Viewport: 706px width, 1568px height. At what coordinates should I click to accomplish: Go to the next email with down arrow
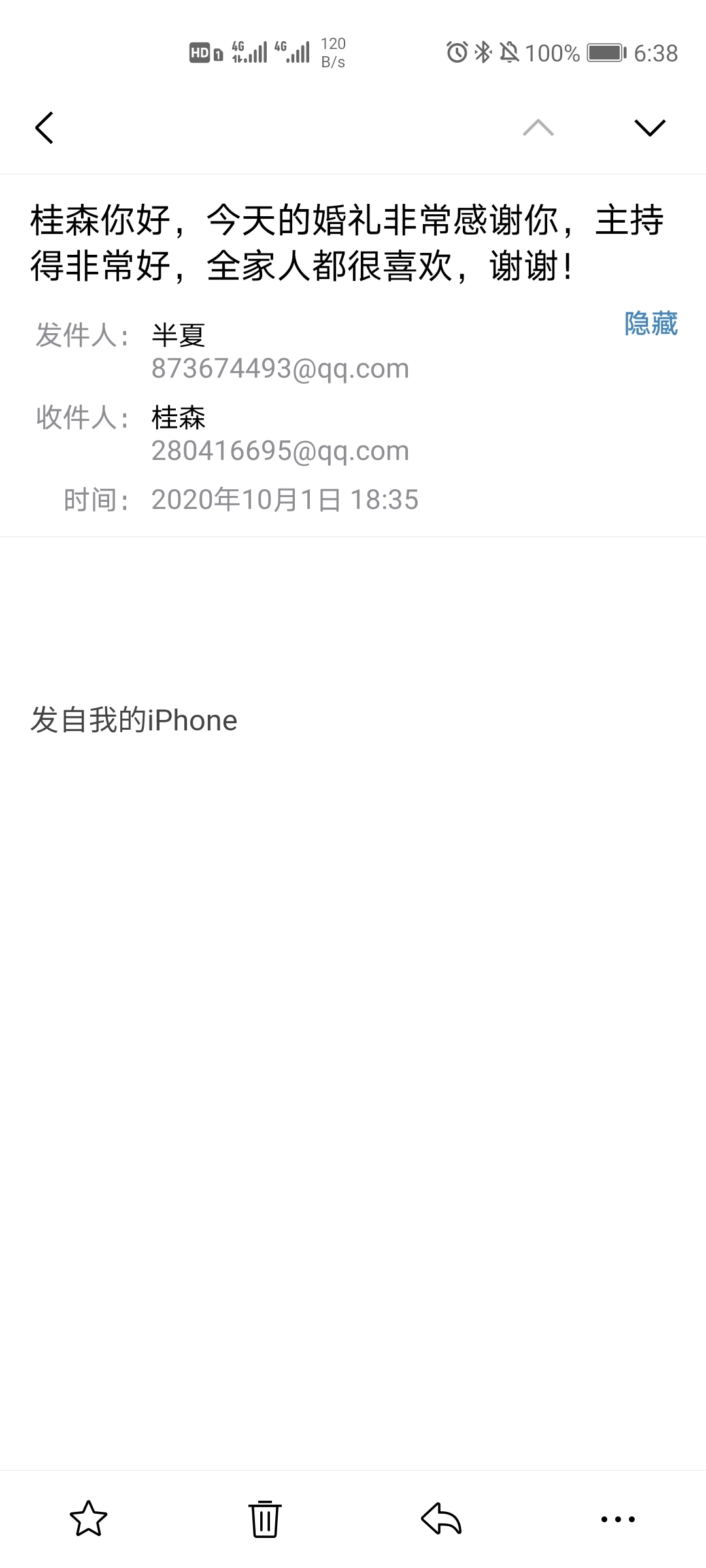click(650, 127)
